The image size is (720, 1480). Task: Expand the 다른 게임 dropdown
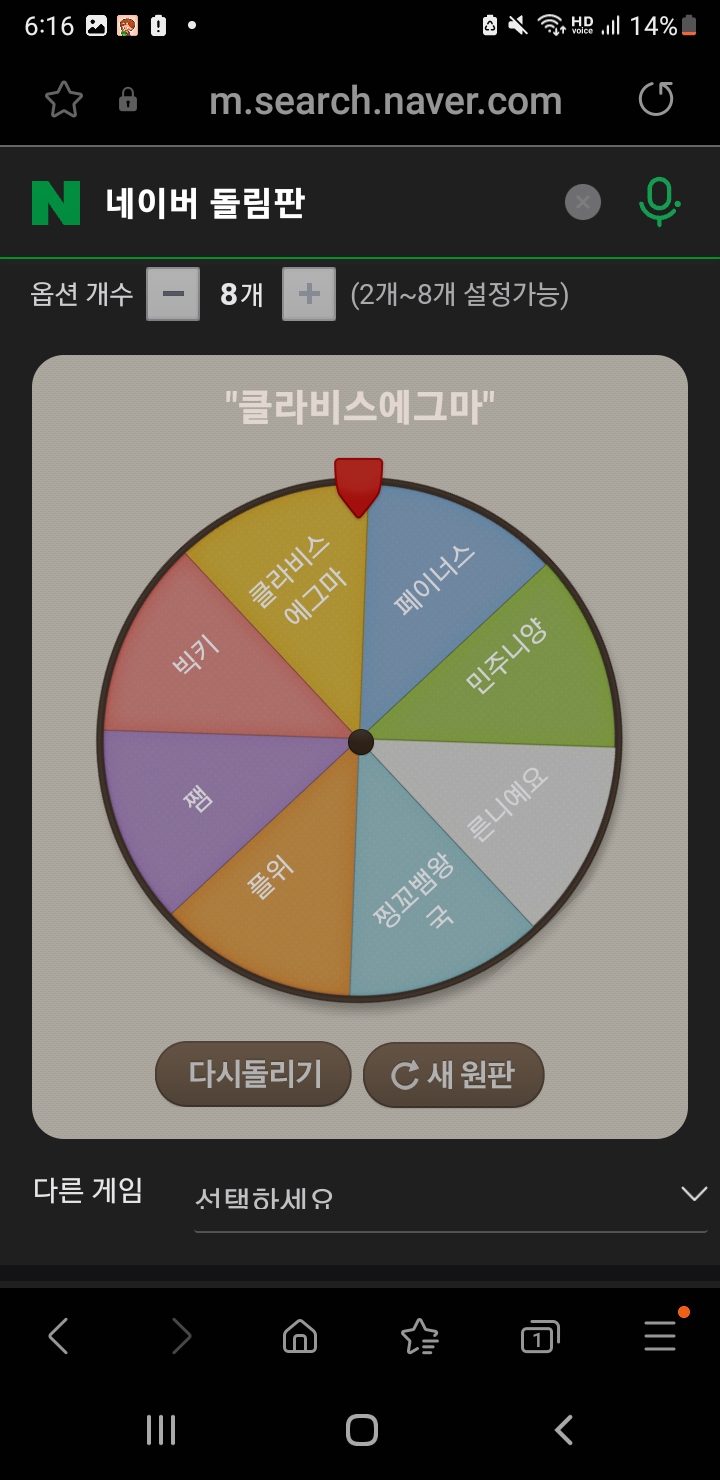[450, 1195]
